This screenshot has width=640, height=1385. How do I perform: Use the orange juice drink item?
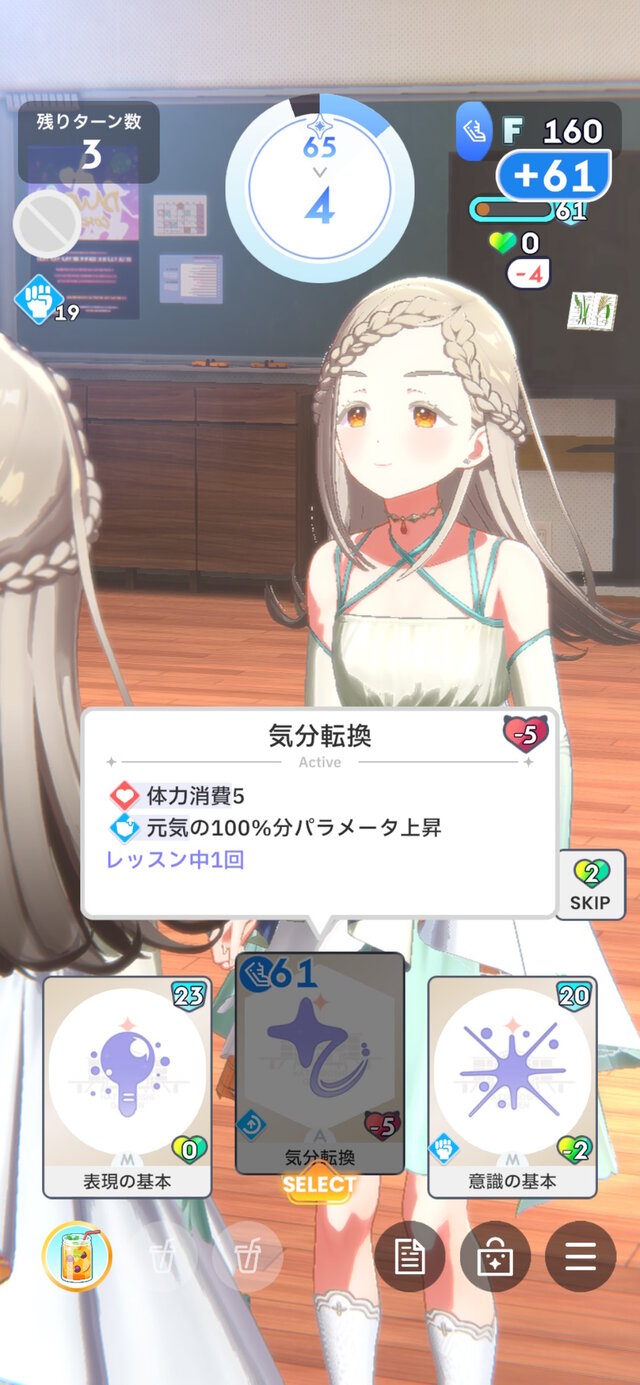77,1256
